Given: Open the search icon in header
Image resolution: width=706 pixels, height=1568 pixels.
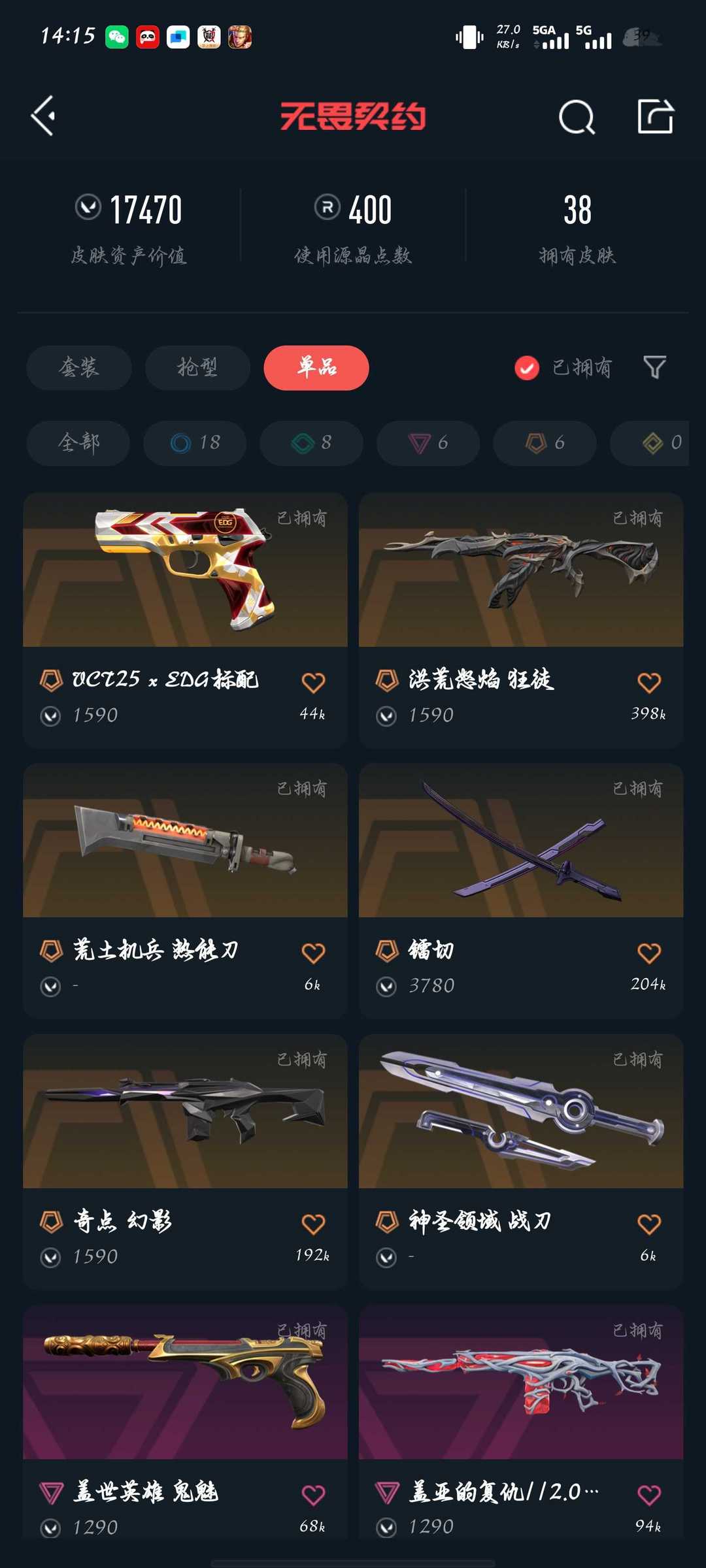Looking at the screenshot, I should pos(577,117).
